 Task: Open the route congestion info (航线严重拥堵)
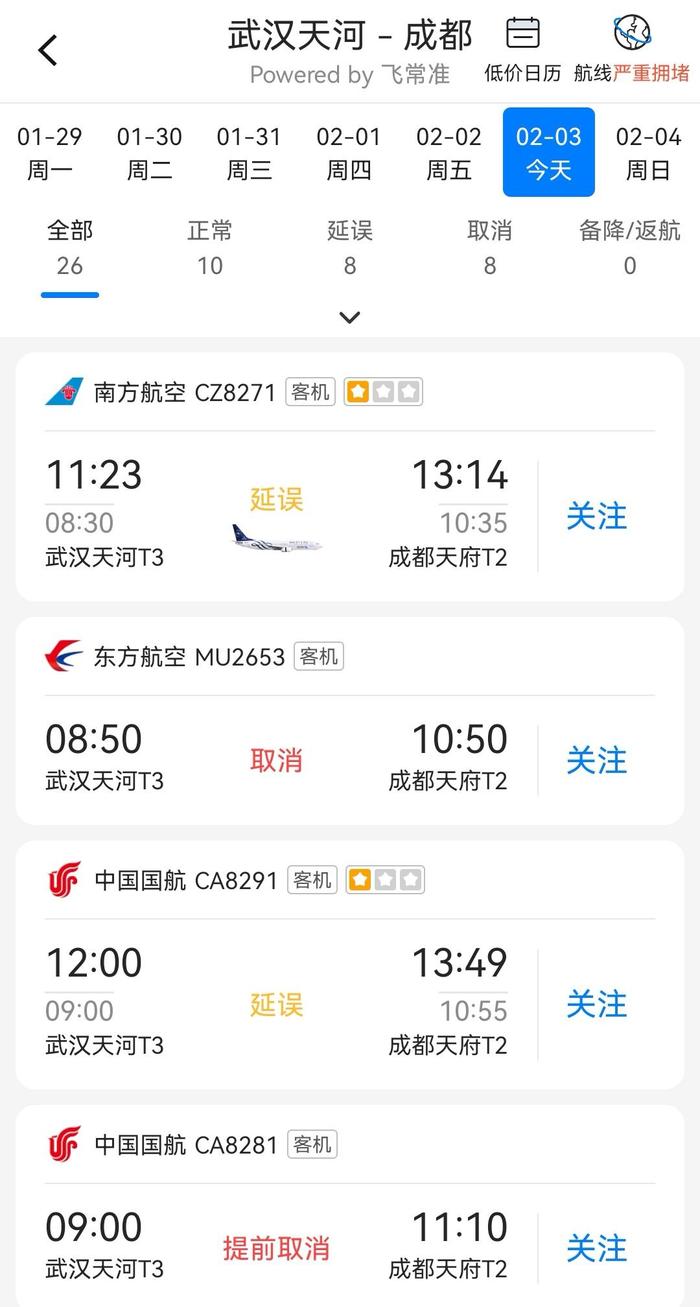click(631, 49)
